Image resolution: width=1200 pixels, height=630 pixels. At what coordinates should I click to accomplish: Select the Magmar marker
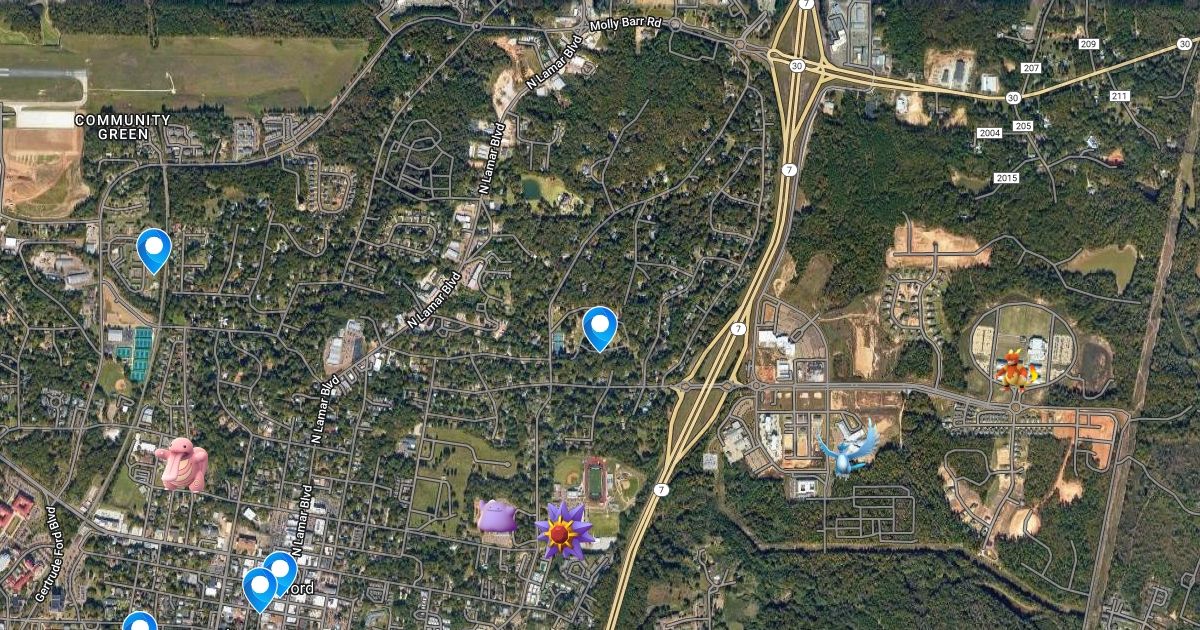pyautogui.click(x=1015, y=368)
